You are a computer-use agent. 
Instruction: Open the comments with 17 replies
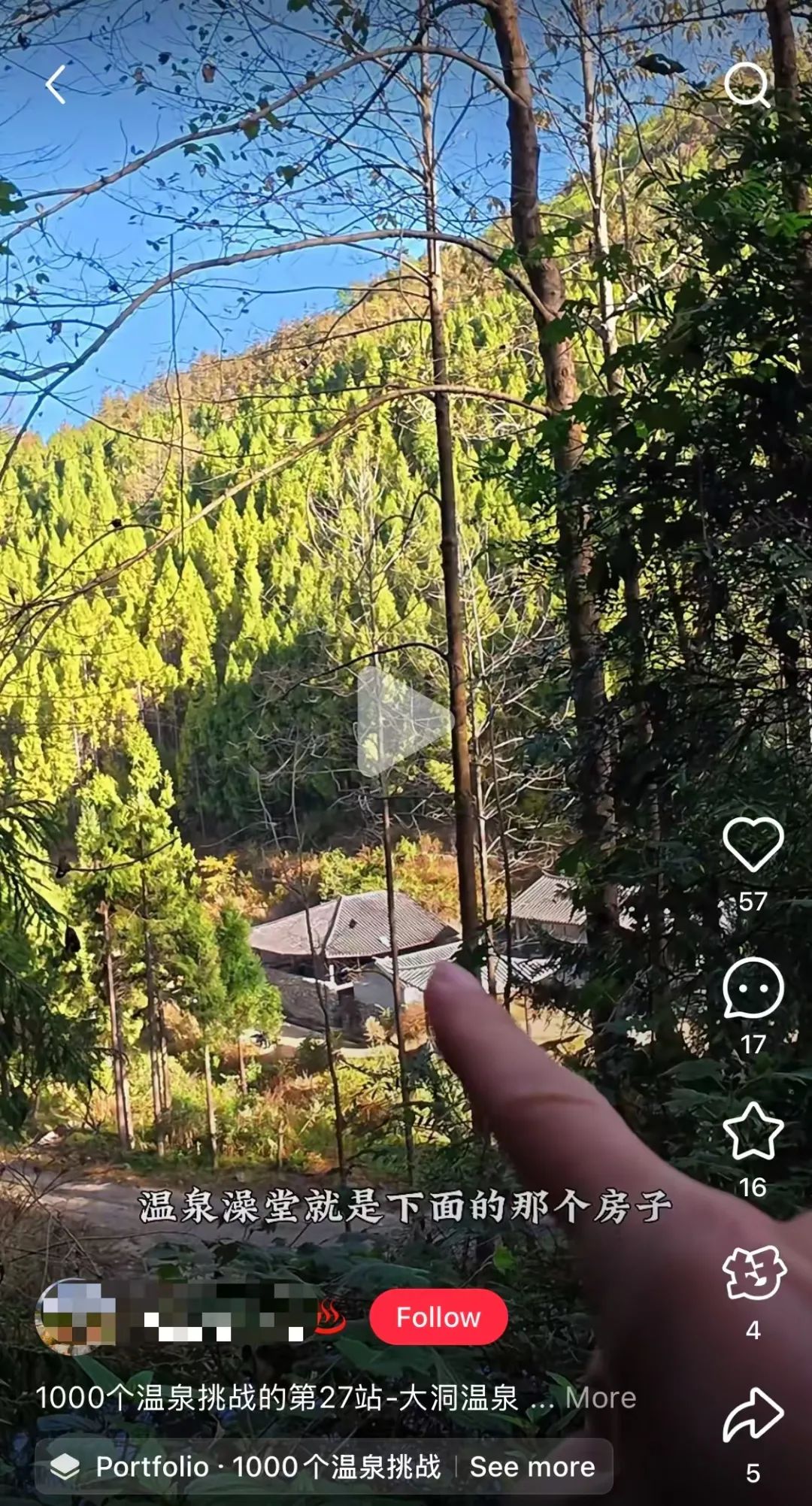(753, 988)
